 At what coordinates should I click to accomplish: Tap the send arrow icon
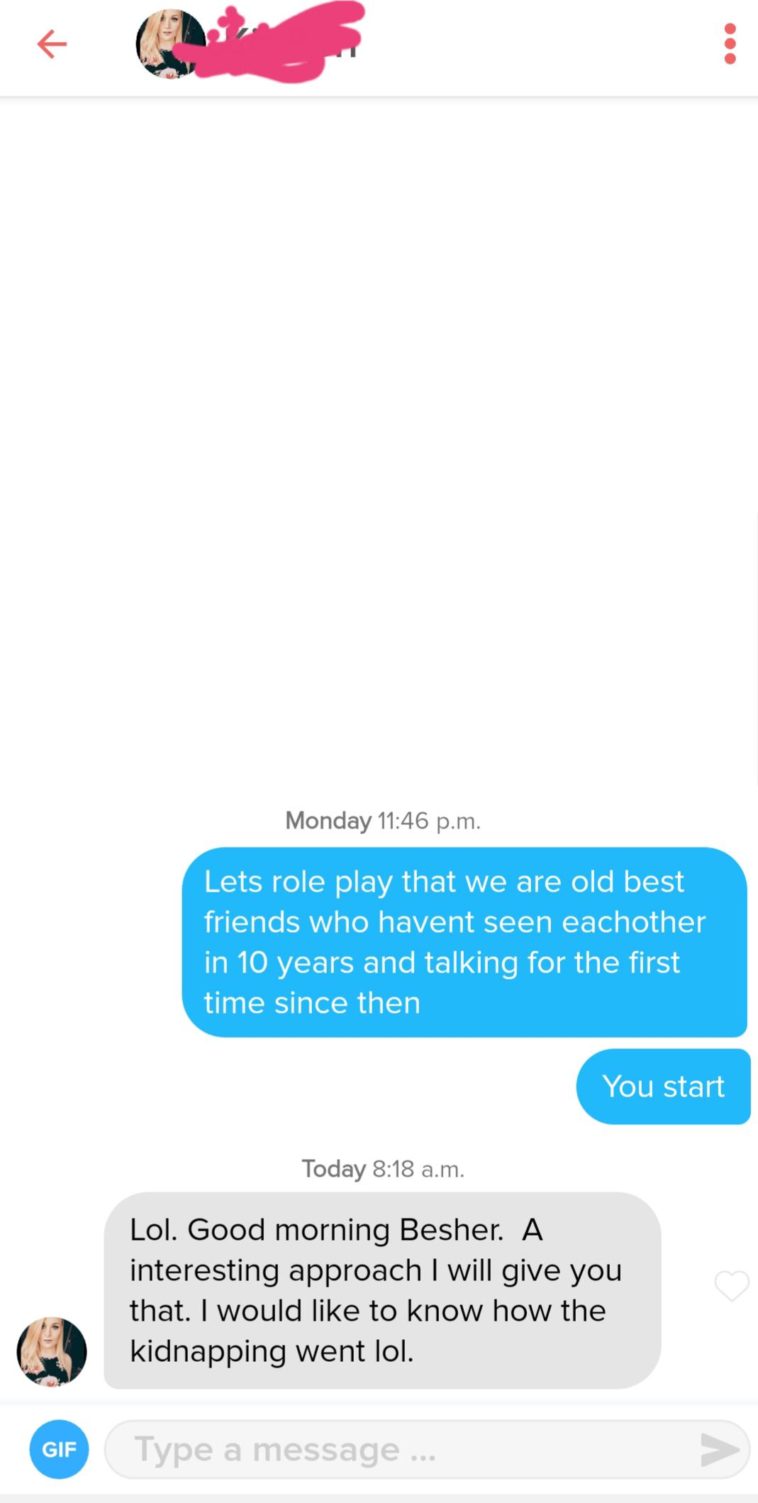pyautogui.click(x=719, y=1449)
